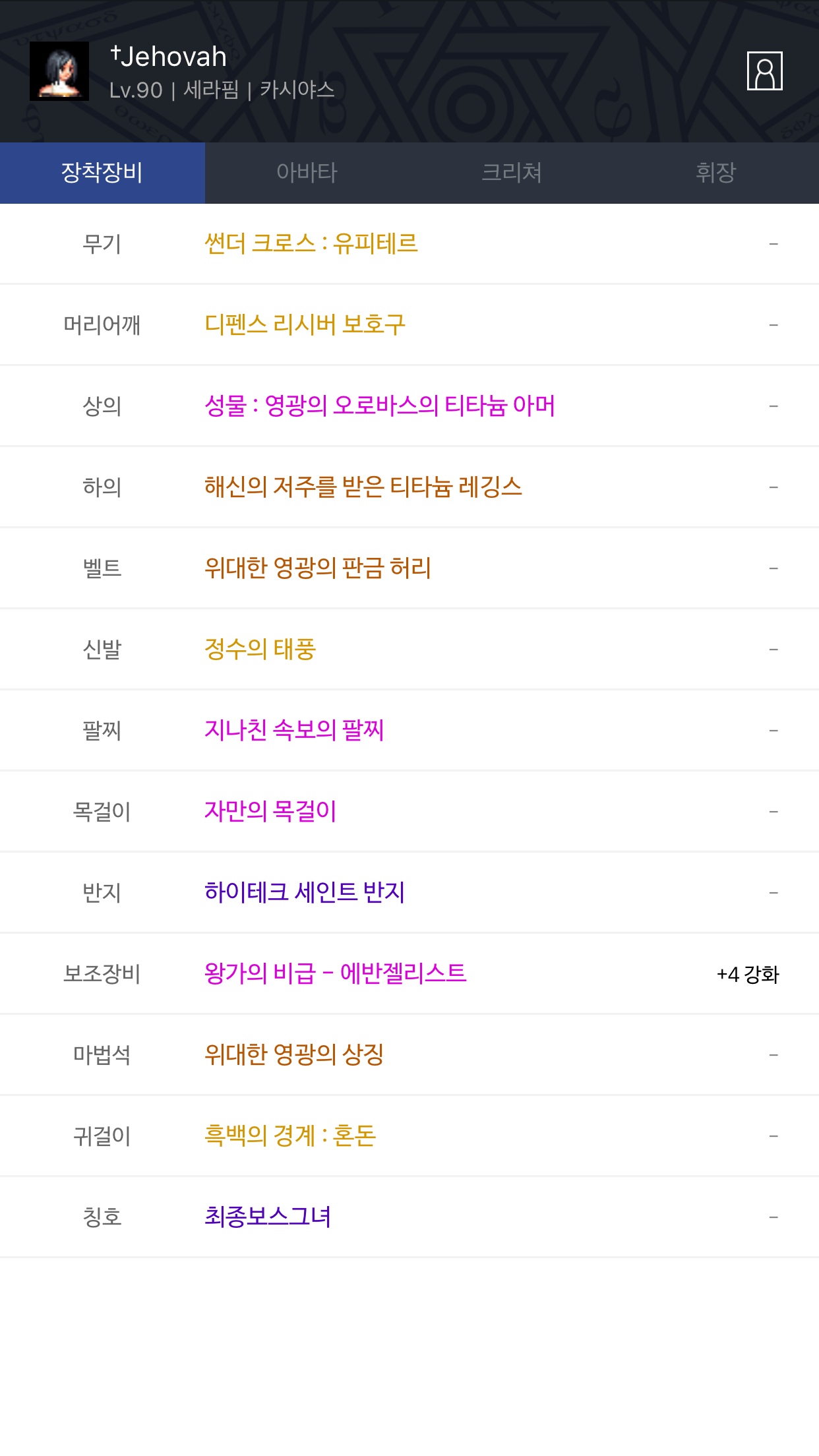Screen dimensions: 819x1456
Task: Tap the Jehovah character avatar
Action: (59, 71)
